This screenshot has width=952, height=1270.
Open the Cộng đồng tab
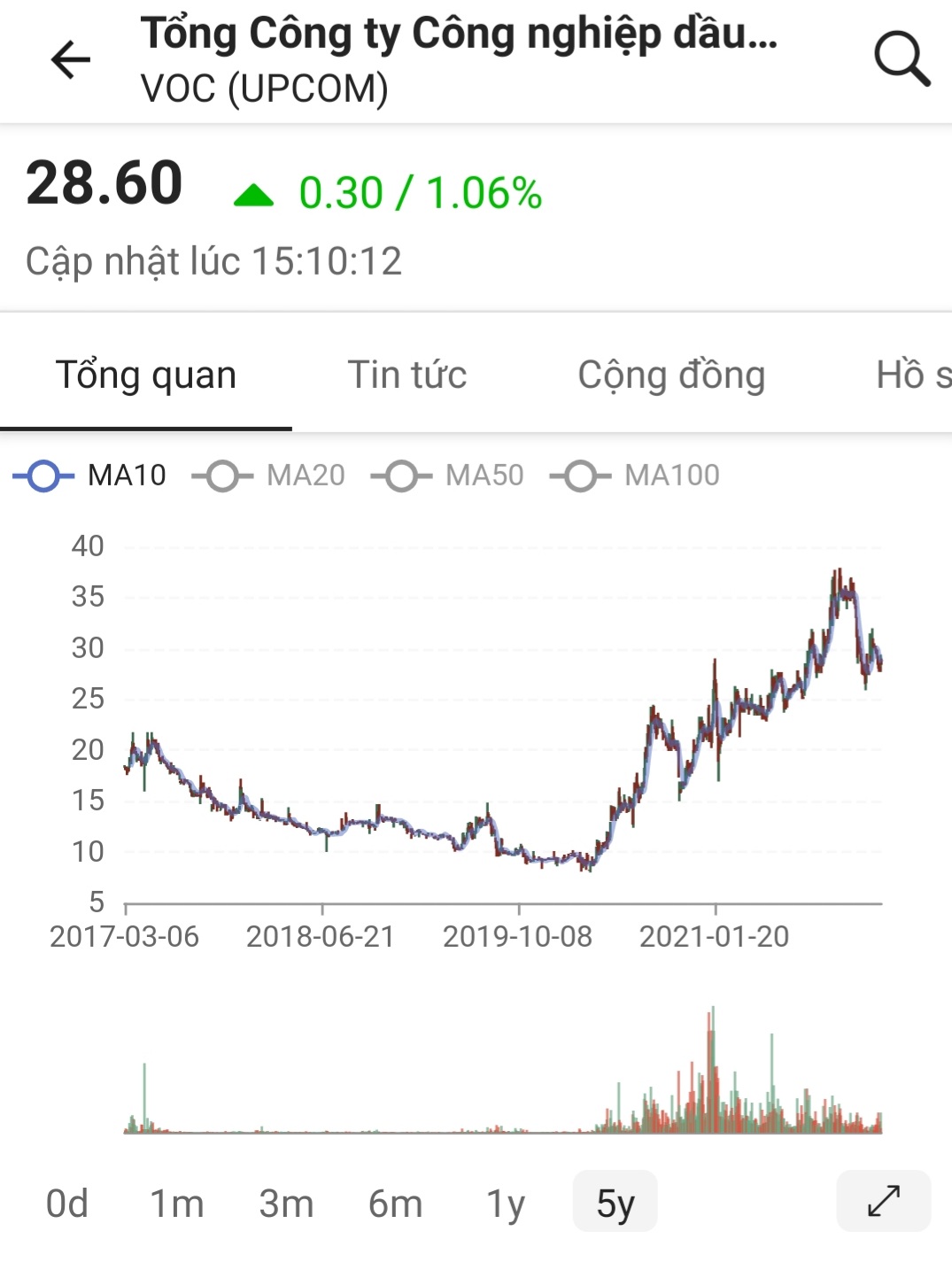click(671, 375)
